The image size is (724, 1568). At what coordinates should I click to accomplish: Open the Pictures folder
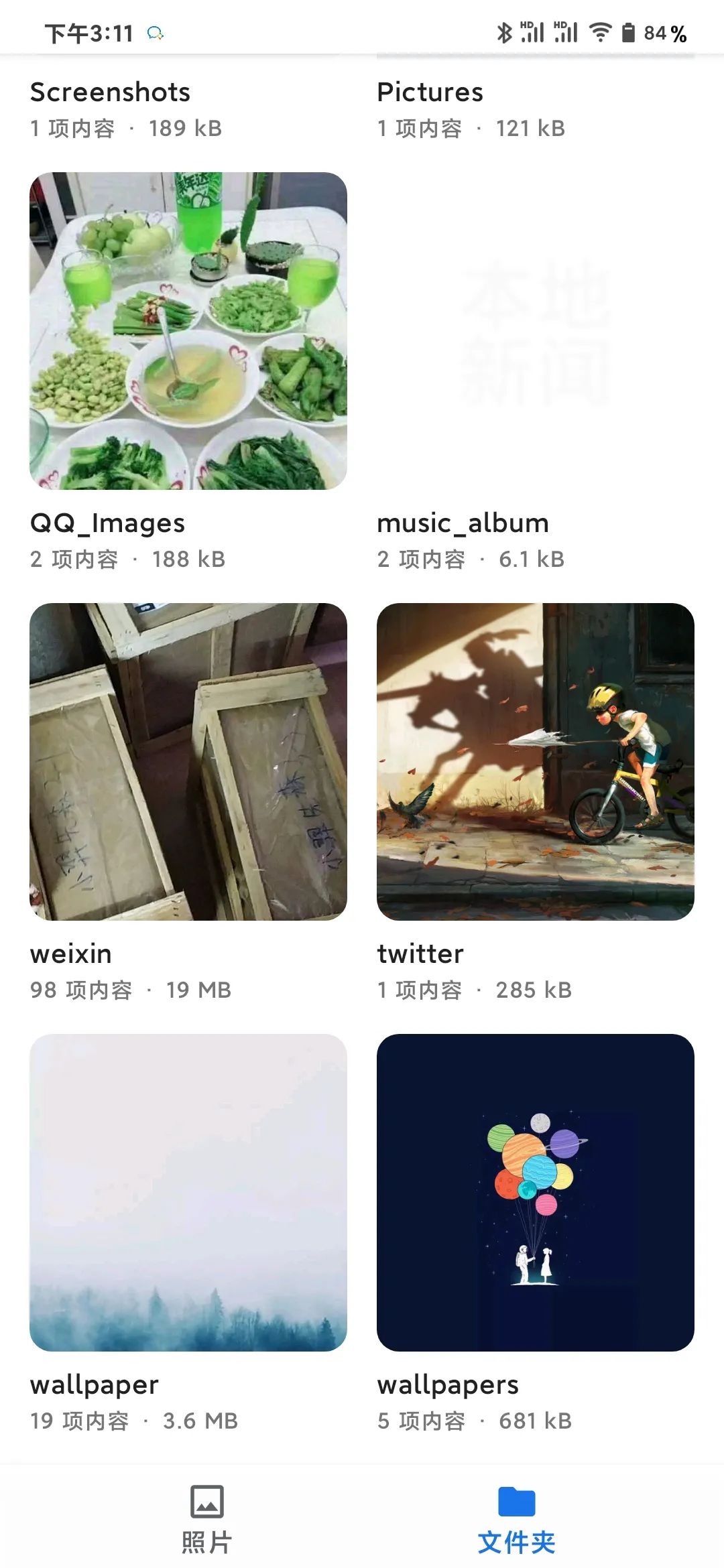[x=430, y=93]
